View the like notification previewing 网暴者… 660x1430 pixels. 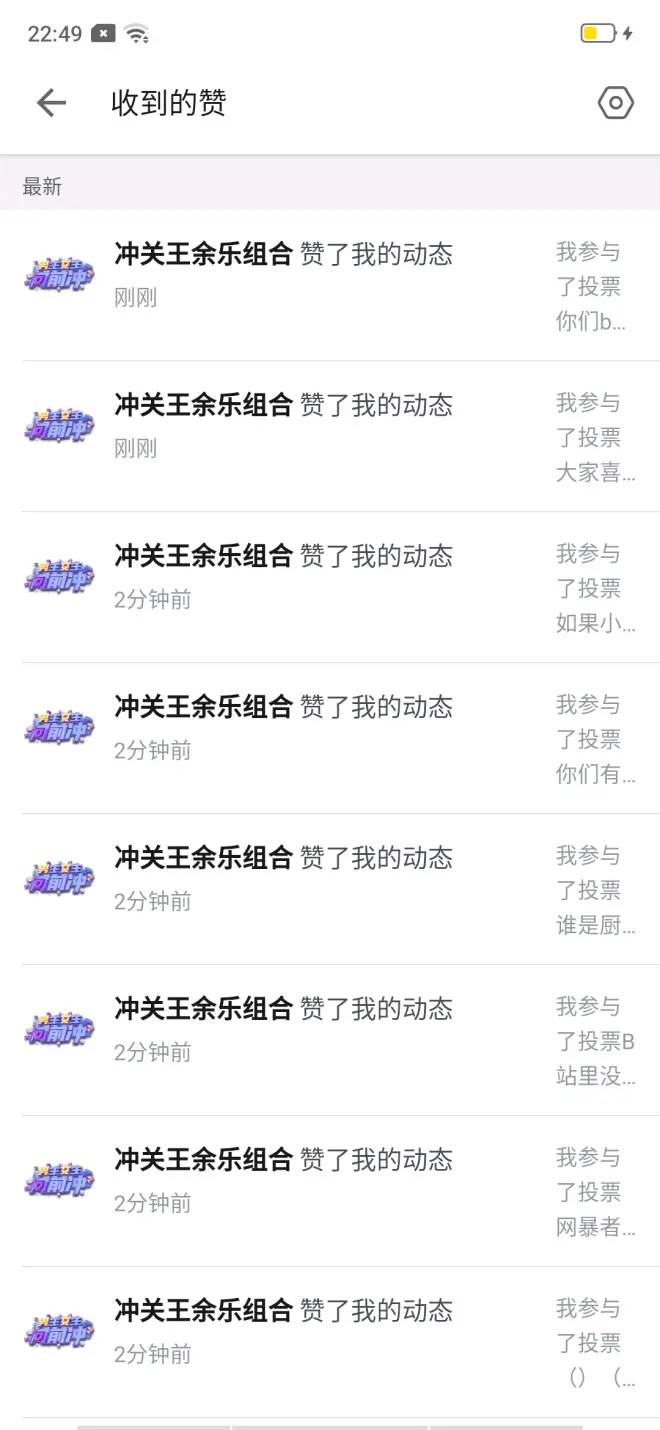click(330, 1192)
